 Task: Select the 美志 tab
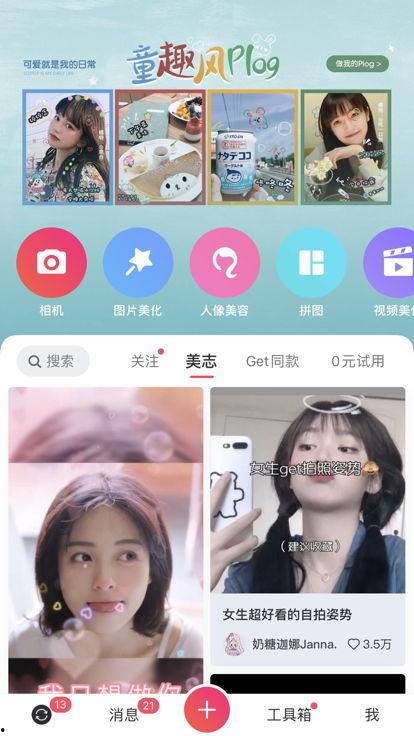click(x=201, y=361)
